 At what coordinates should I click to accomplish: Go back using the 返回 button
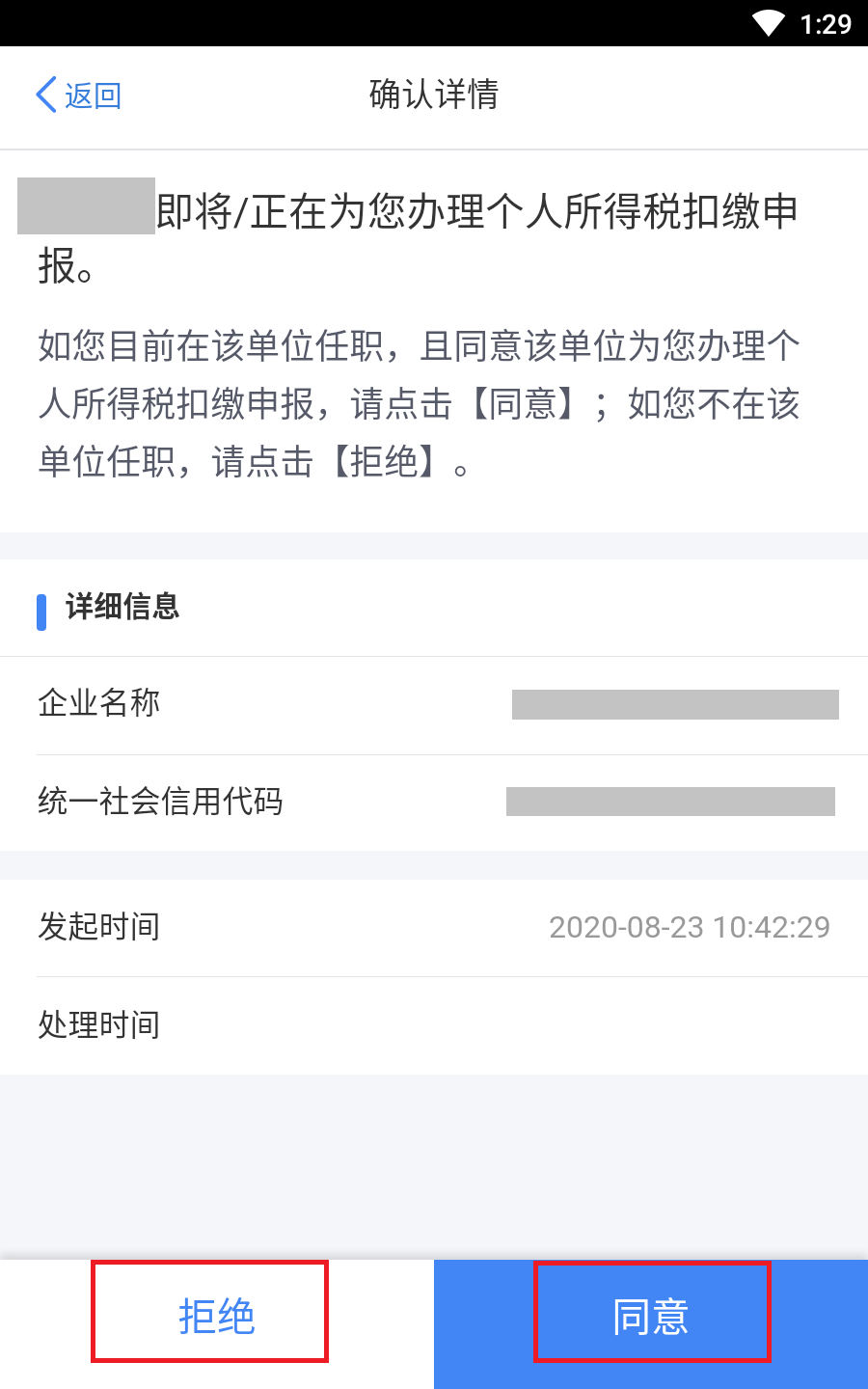point(78,95)
